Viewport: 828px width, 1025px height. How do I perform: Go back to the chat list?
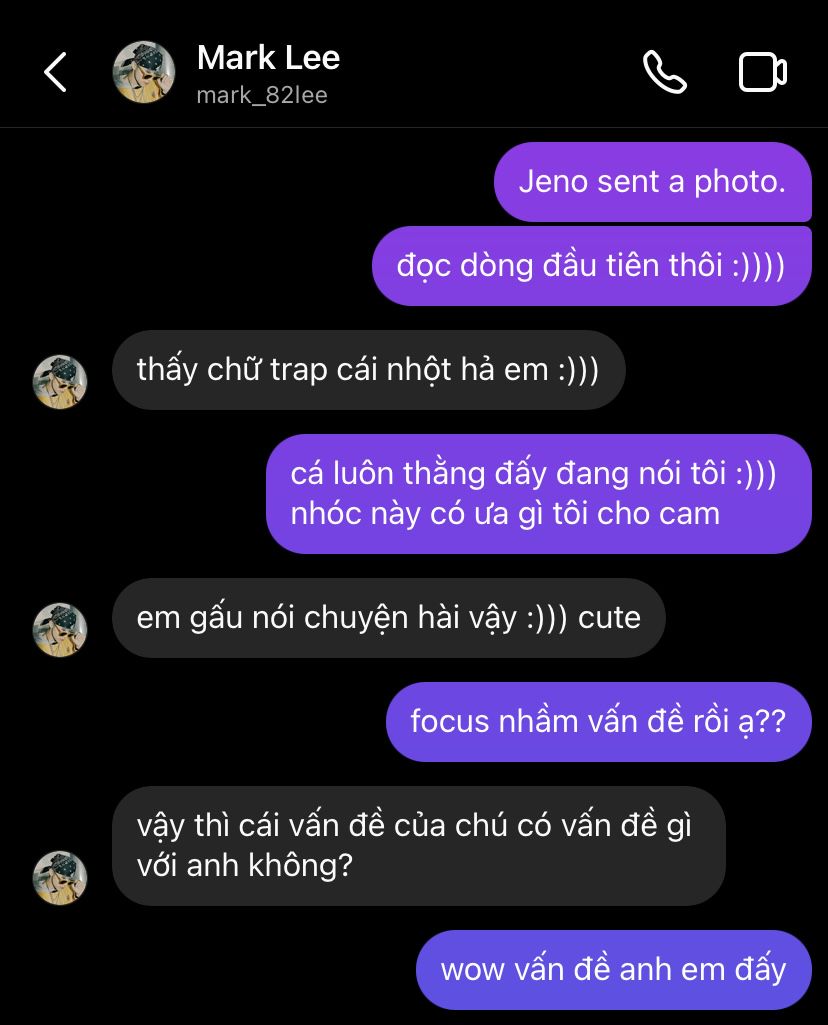click(x=56, y=72)
